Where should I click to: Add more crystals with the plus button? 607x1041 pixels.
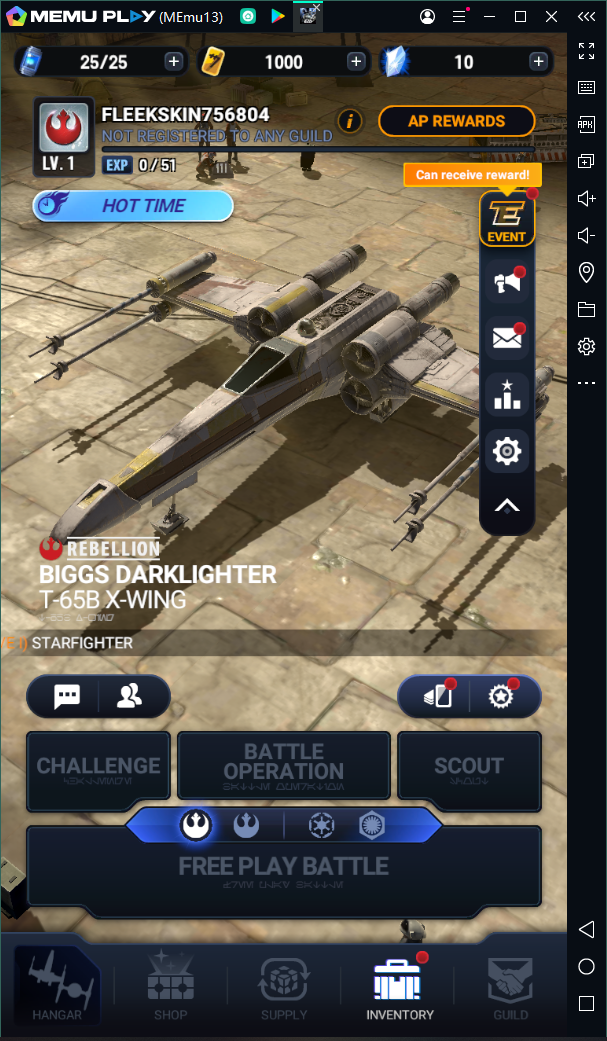[x=539, y=62]
